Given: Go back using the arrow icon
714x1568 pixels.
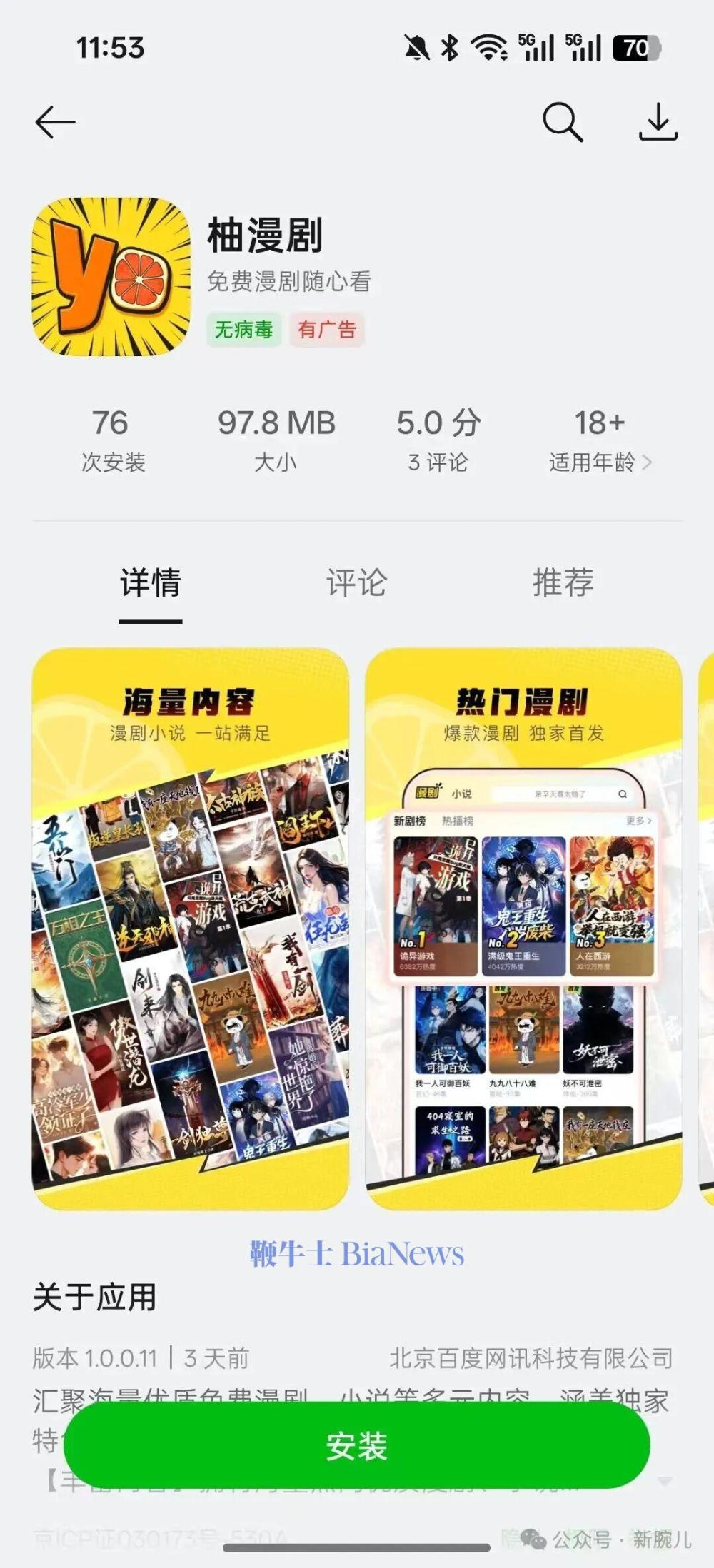Looking at the screenshot, I should (x=56, y=123).
